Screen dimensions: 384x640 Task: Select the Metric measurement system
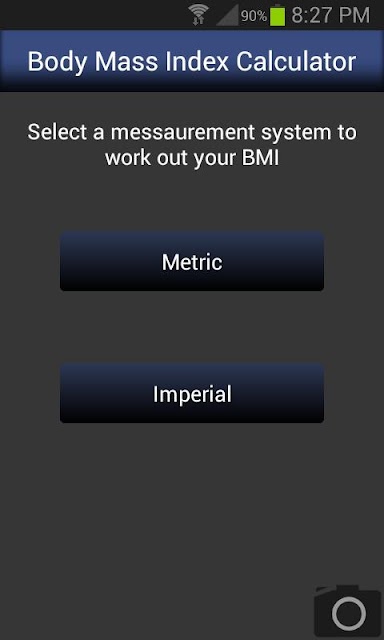(x=192, y=261)
